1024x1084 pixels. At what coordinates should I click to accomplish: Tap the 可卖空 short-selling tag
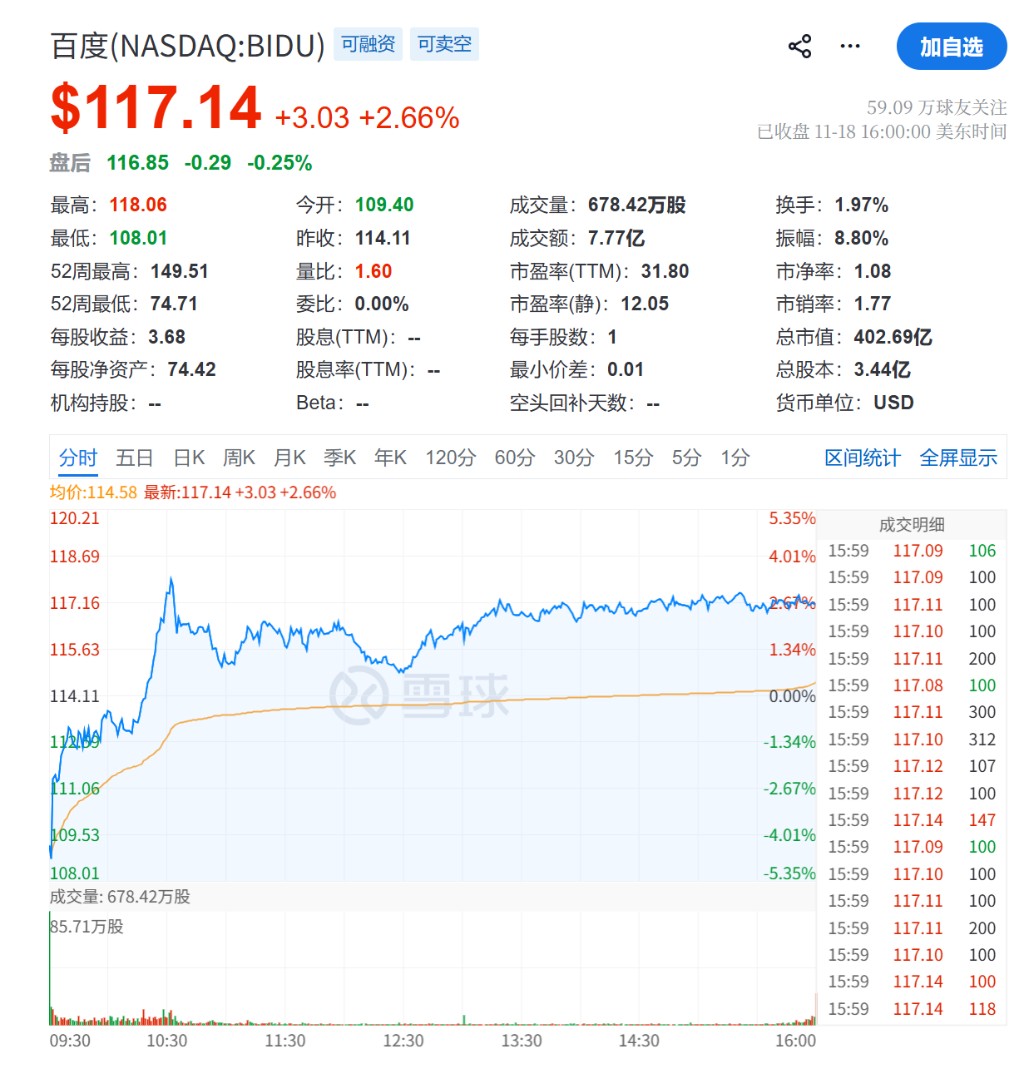click(x=444, y=45)
